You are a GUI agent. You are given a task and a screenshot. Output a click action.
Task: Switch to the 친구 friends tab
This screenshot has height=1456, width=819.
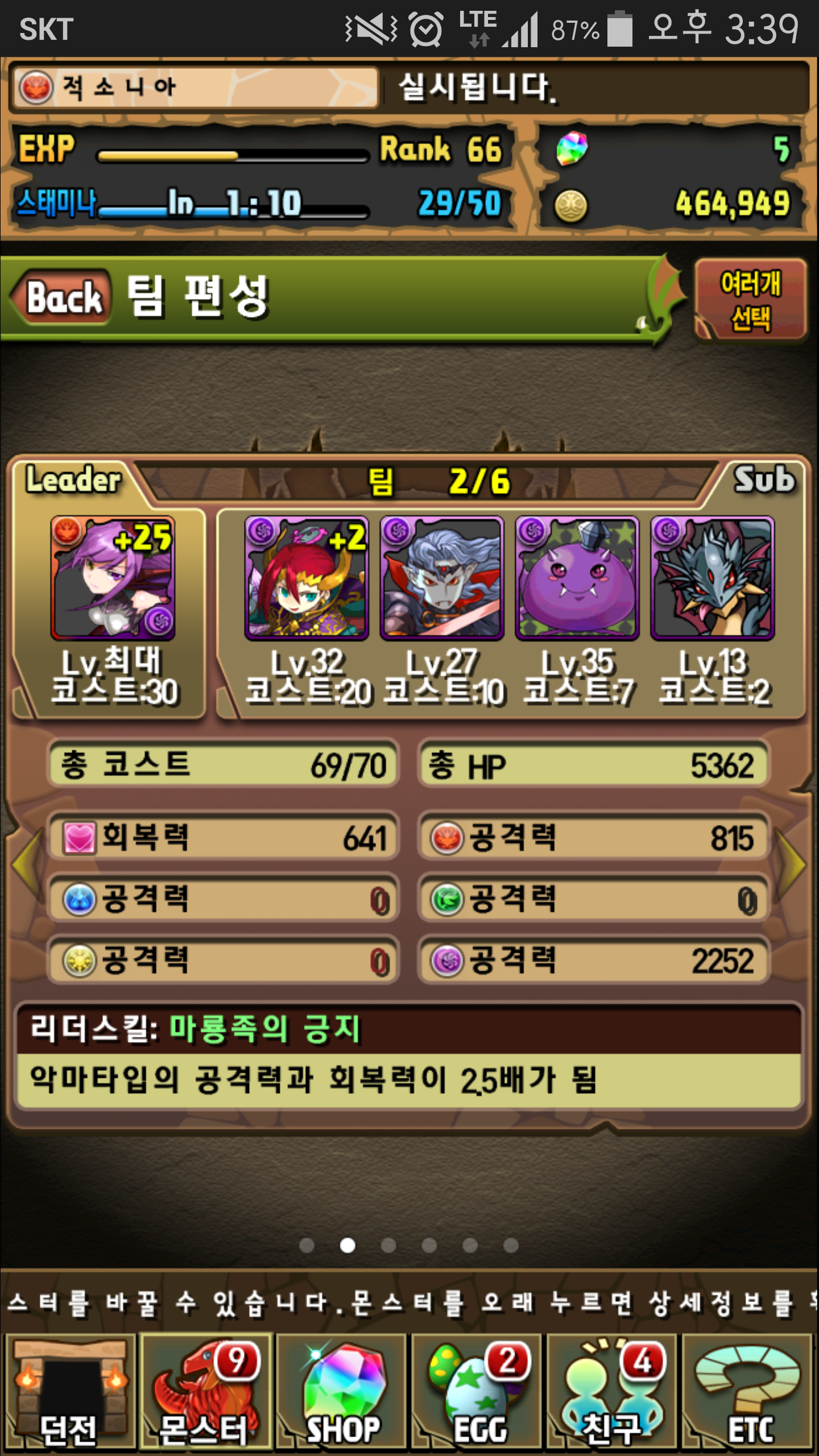click(612, 1391)
